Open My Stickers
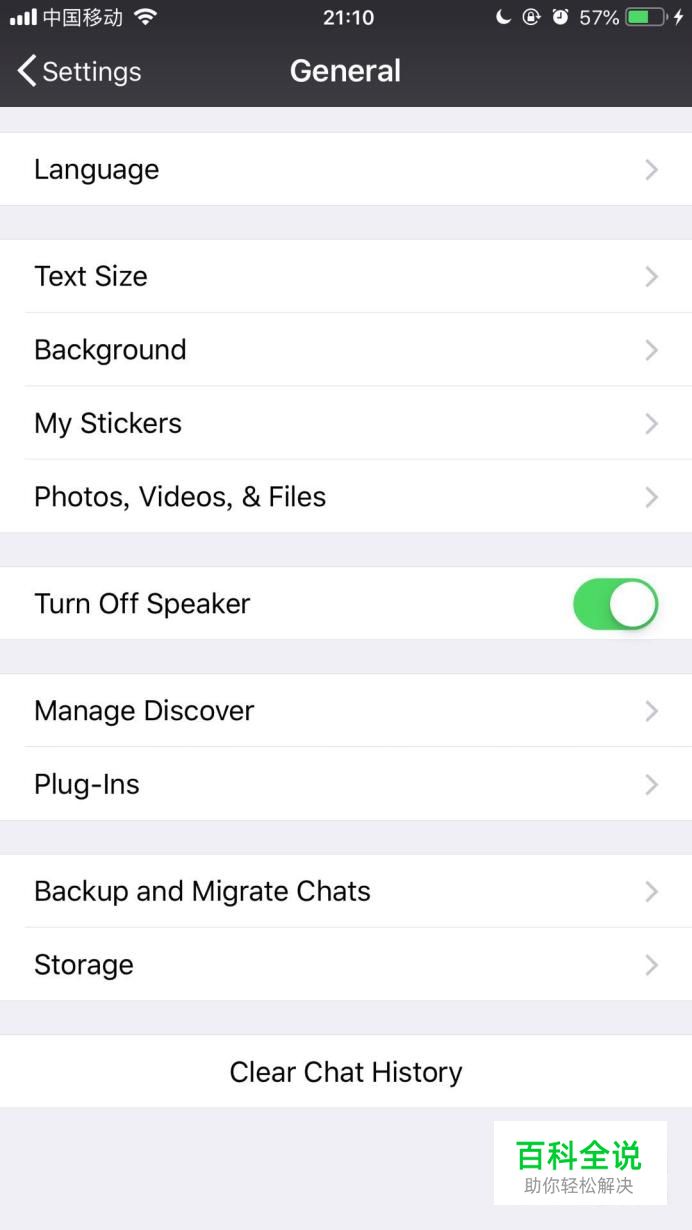692x1230 pixels. [x=346, y=423]
